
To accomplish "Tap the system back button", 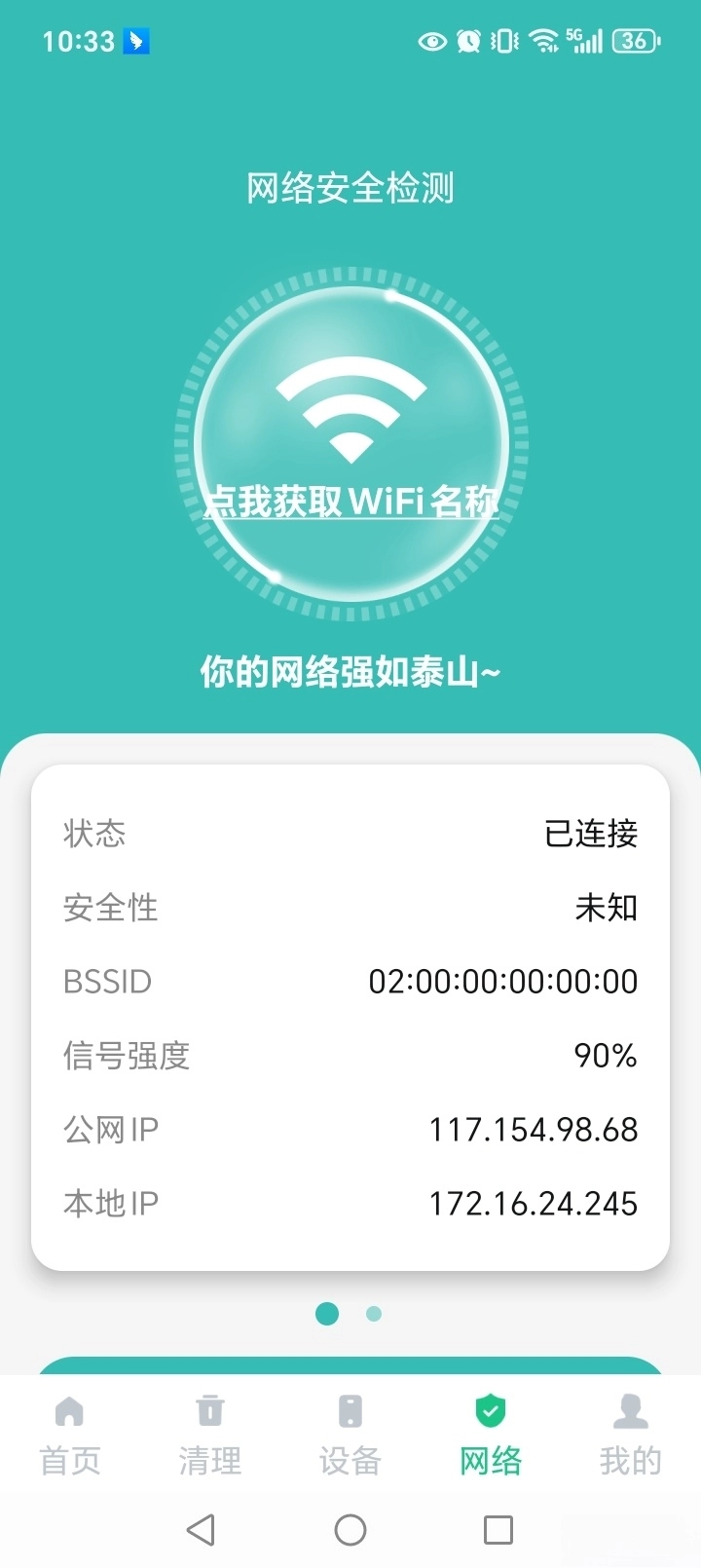I will click(x=201, y=1530).
